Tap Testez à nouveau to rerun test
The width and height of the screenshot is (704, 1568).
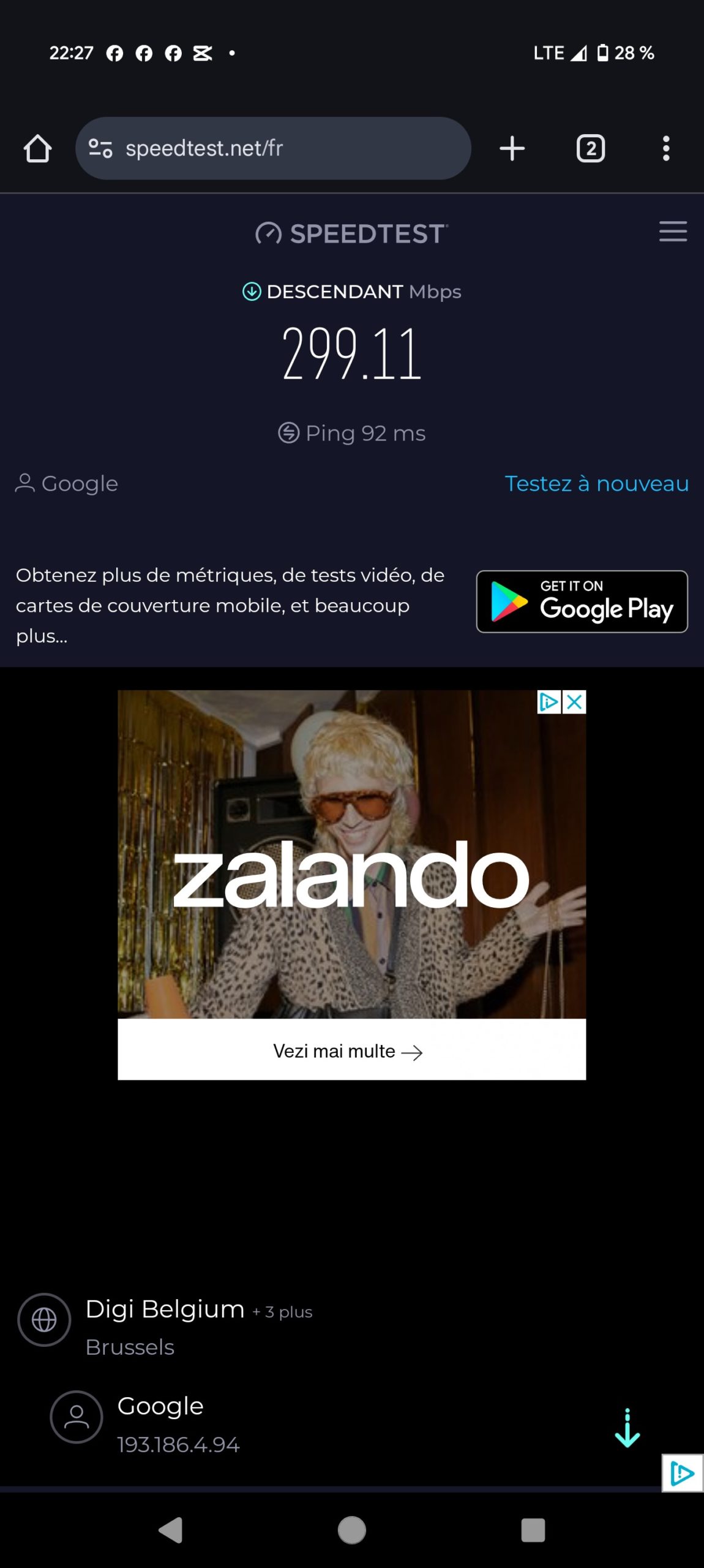(x=596, y=483)
